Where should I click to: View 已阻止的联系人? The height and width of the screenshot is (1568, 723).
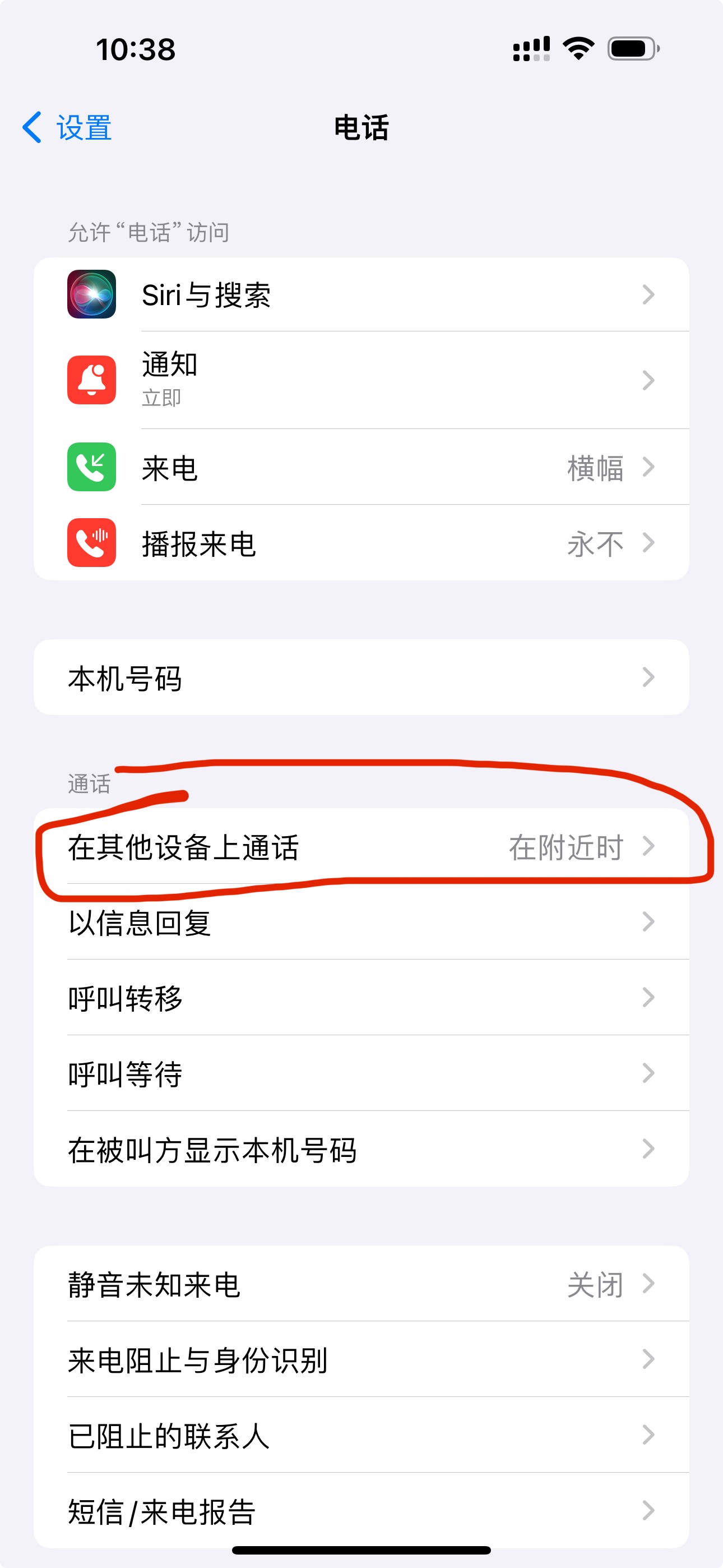tap(361, 1435)
